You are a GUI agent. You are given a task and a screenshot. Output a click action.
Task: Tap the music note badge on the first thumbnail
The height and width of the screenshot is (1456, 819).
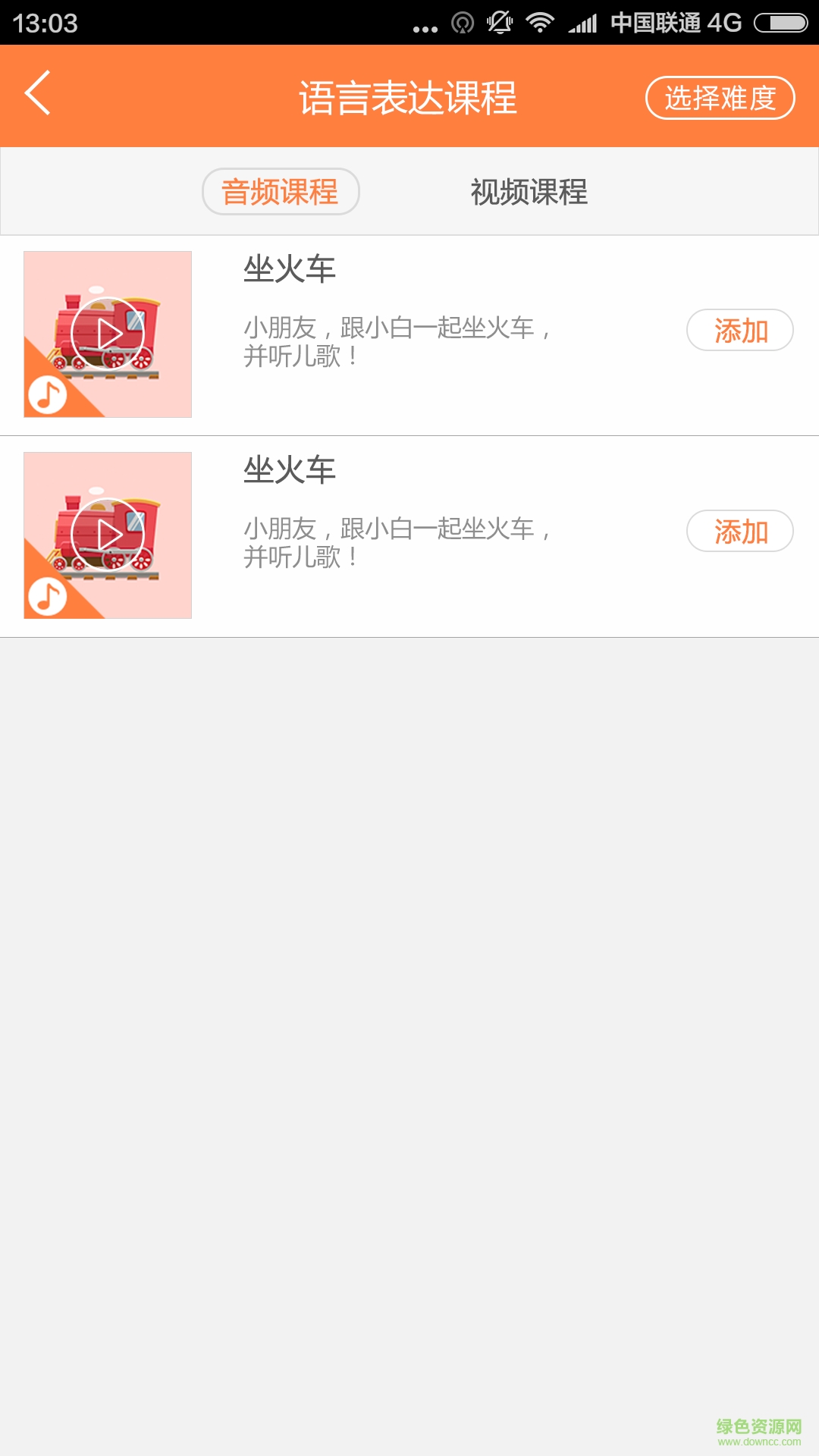coord(47,394)
